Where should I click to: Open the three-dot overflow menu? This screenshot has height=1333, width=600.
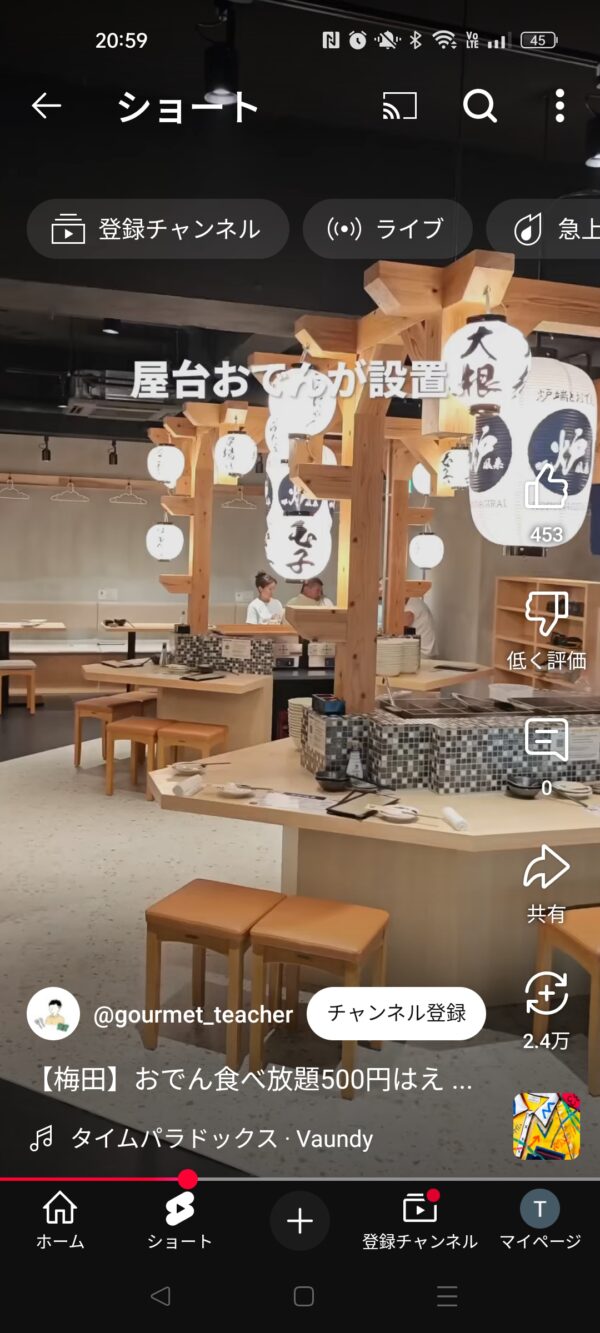[x=559, y=106]
